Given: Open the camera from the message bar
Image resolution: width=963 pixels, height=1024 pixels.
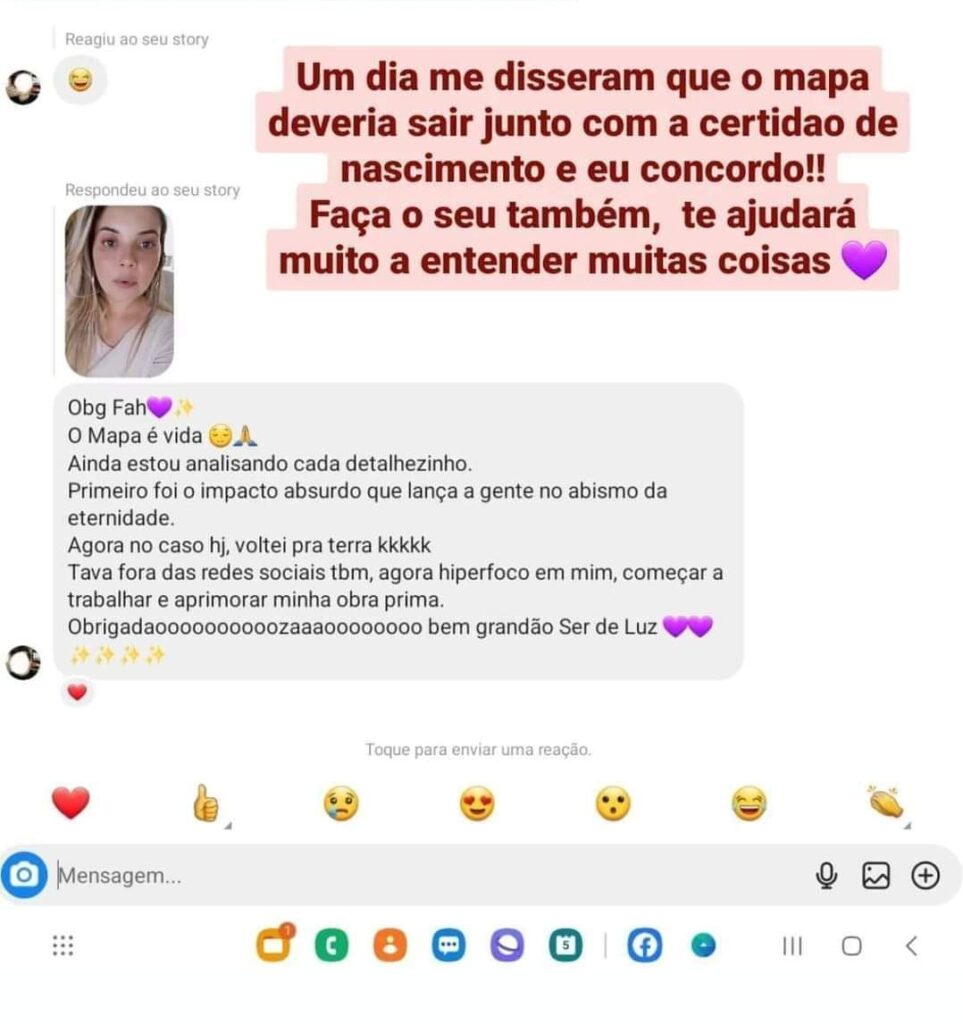Looking at the screenshot, I should click(x=24, y=876).
